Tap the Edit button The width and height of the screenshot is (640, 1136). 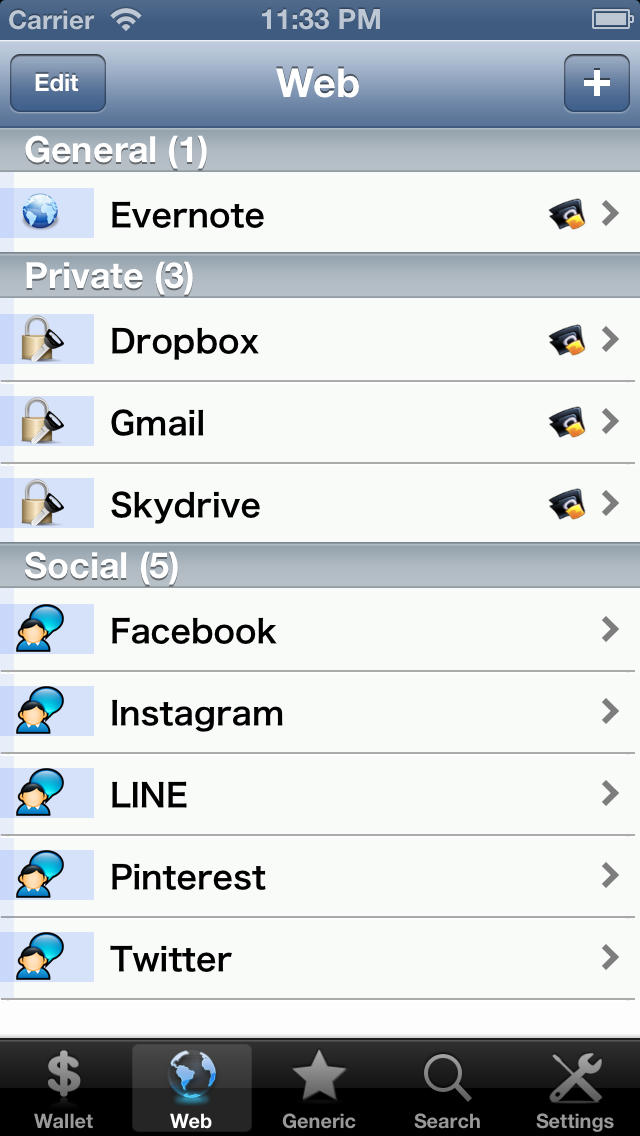pyautogui.click(x=57, y=83)
